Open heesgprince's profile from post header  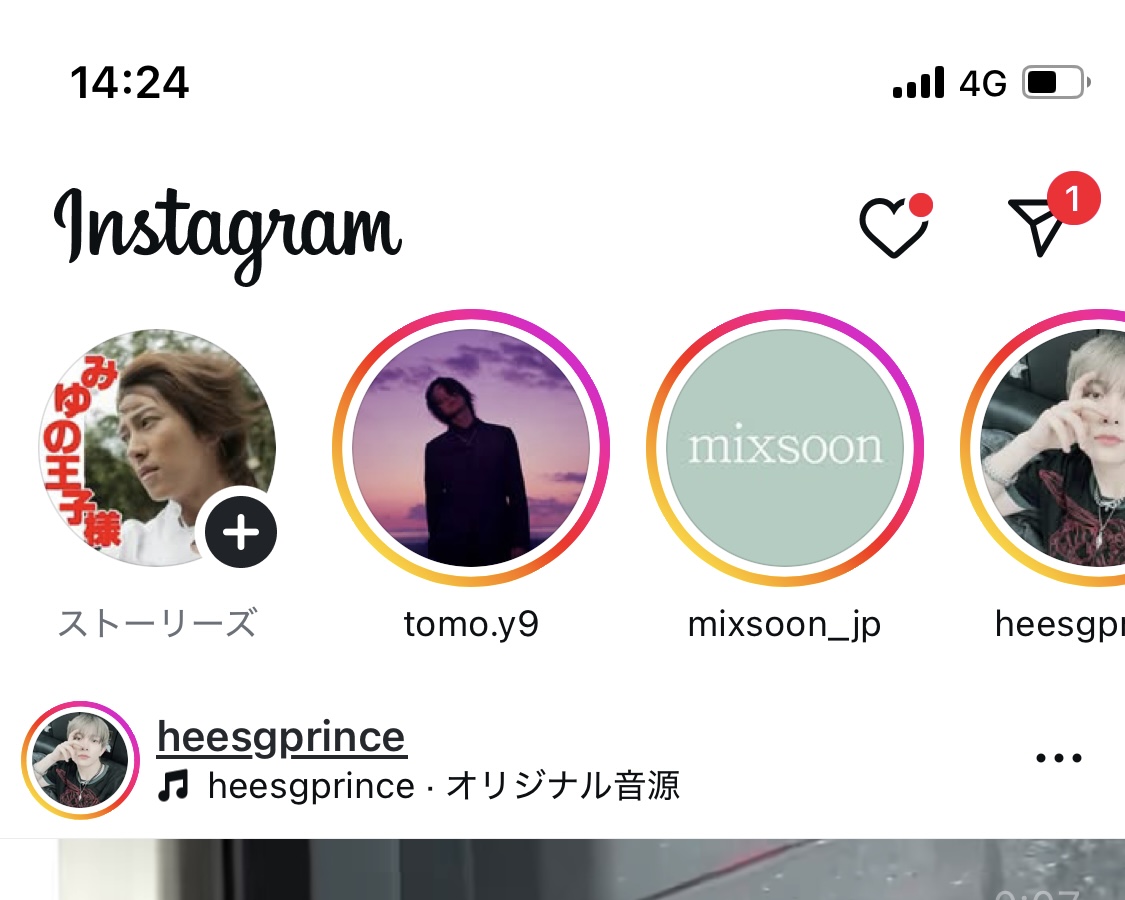282,738
